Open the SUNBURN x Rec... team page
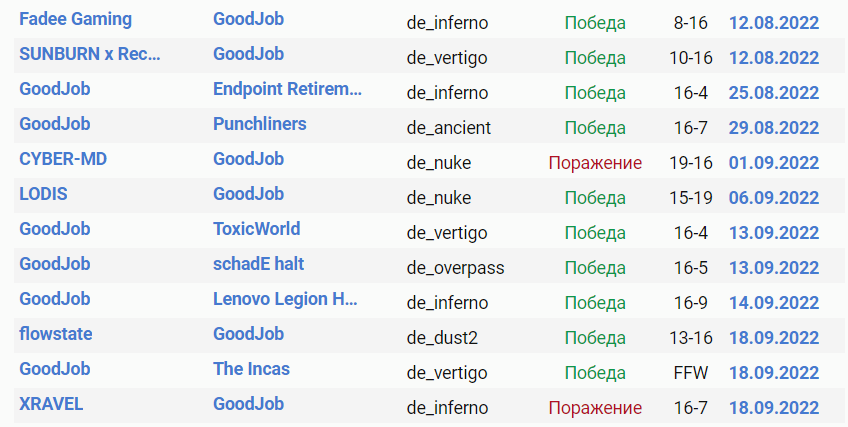Screen dimensions: 848x427 90,54
